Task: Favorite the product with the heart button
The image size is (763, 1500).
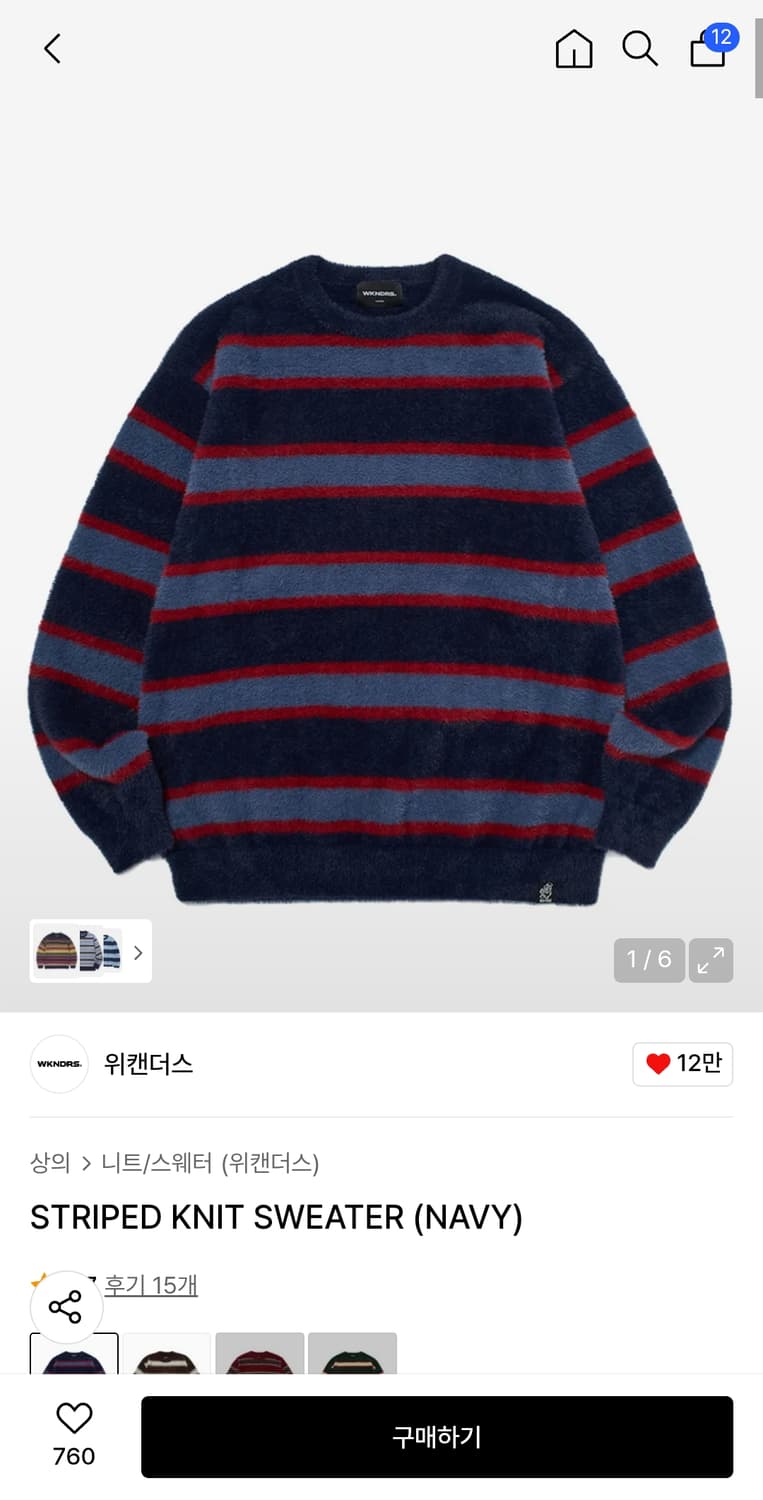Action: (x=71, y=1419)
